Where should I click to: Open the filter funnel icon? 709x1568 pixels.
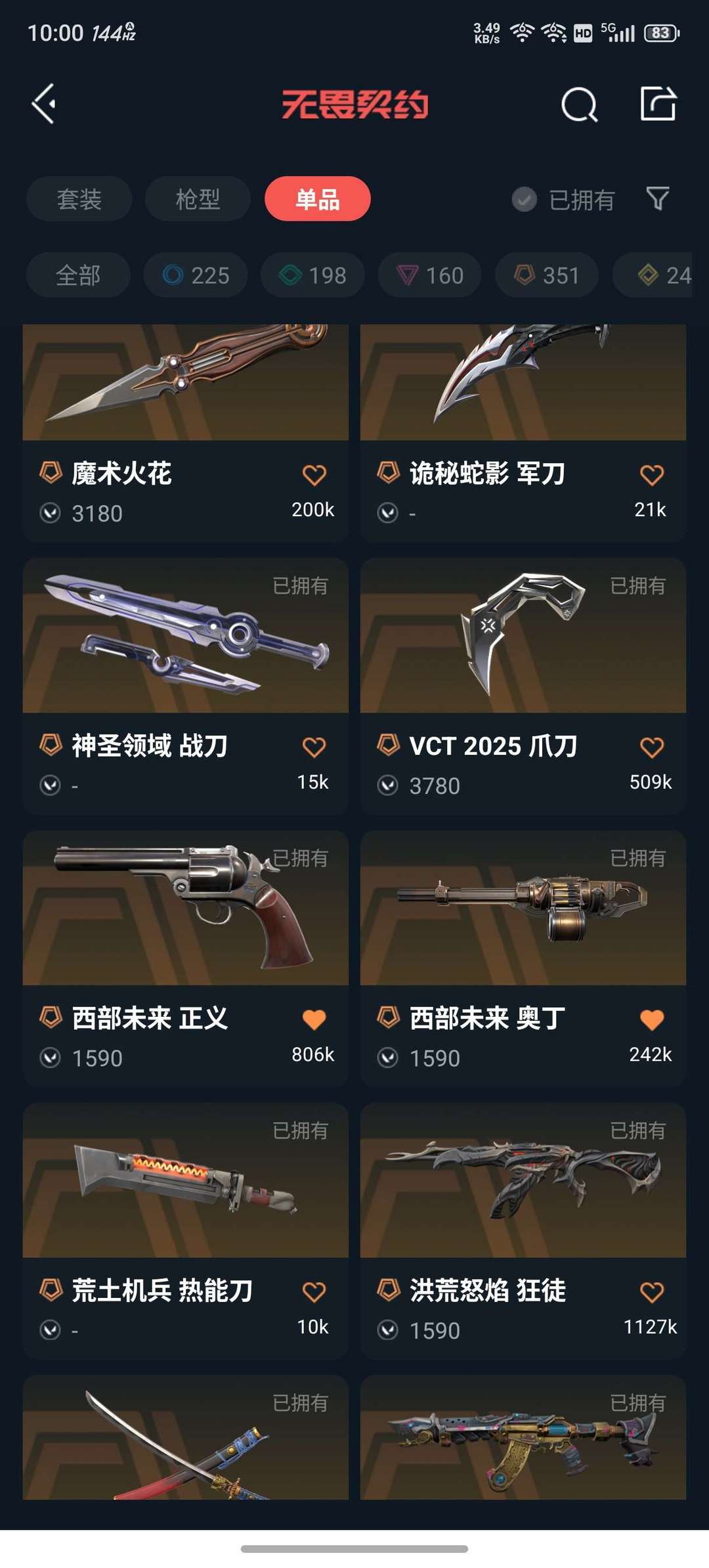(x=658, y=199)
